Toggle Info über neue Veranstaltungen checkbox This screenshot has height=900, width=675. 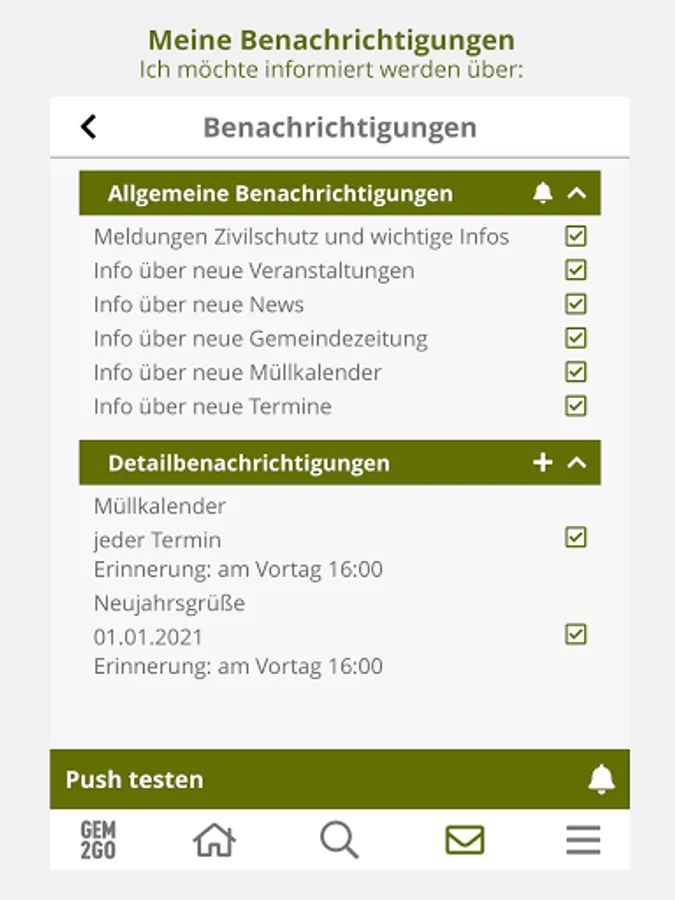coord(575,271)
